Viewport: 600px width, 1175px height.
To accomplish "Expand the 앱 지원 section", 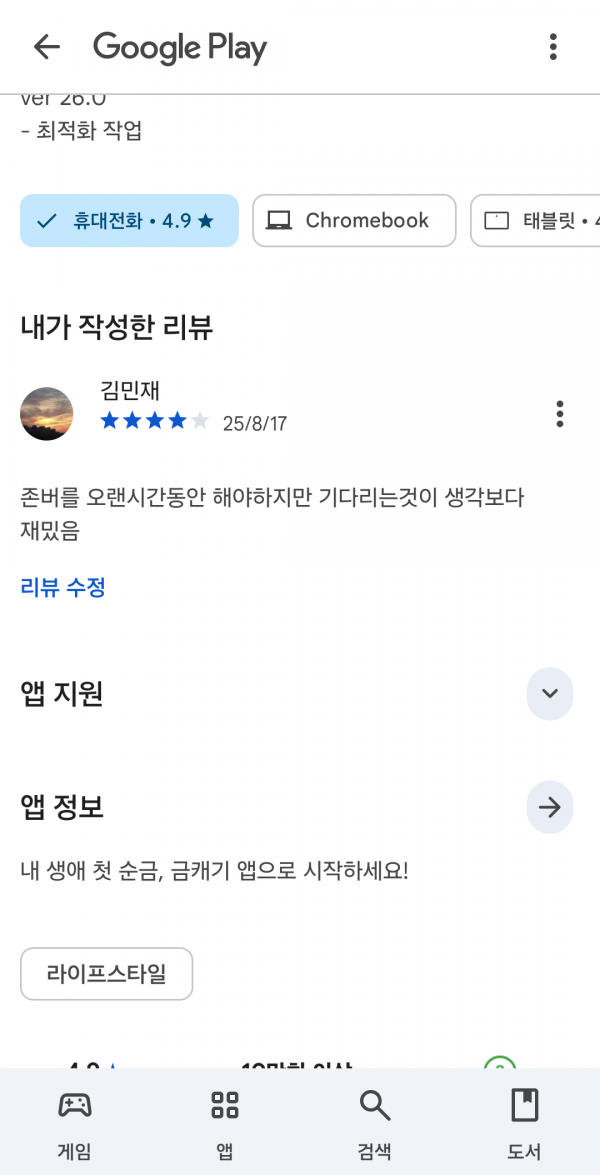I will coord(550,694).
